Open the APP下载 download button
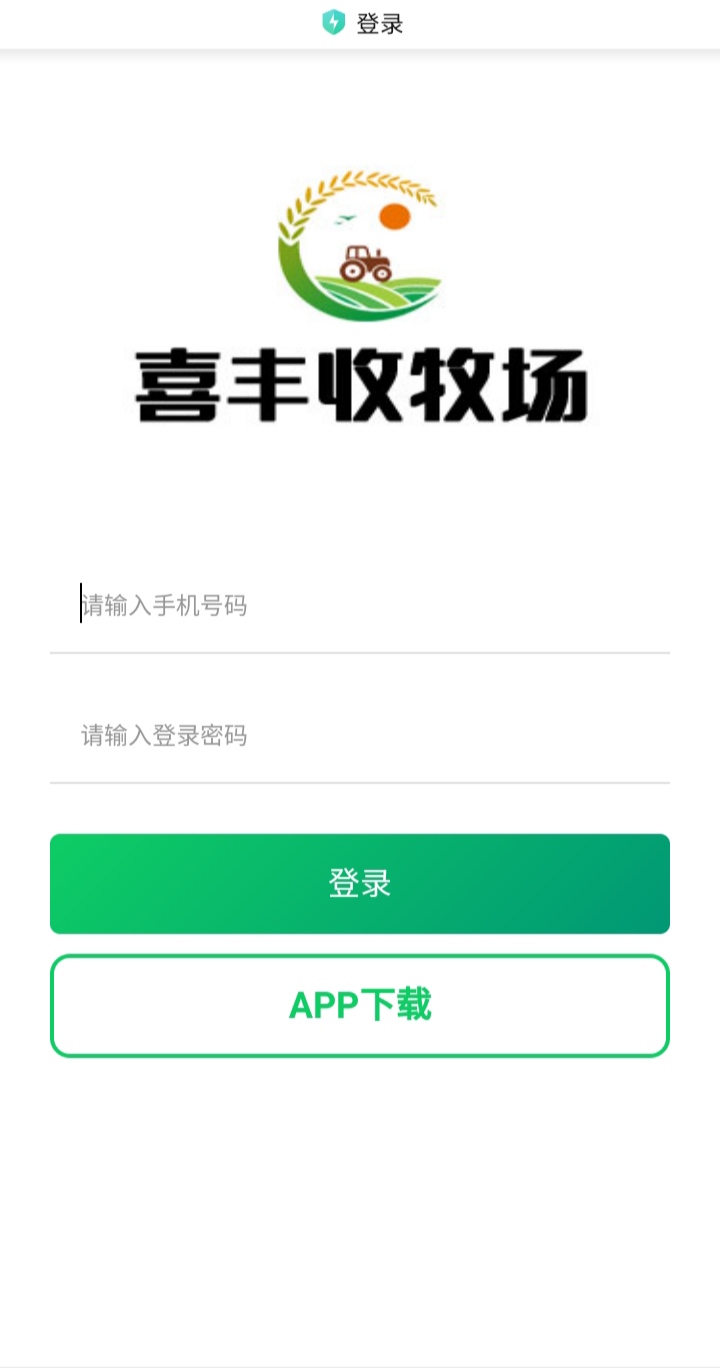The image size is (720, 1368). [360, 1005]
